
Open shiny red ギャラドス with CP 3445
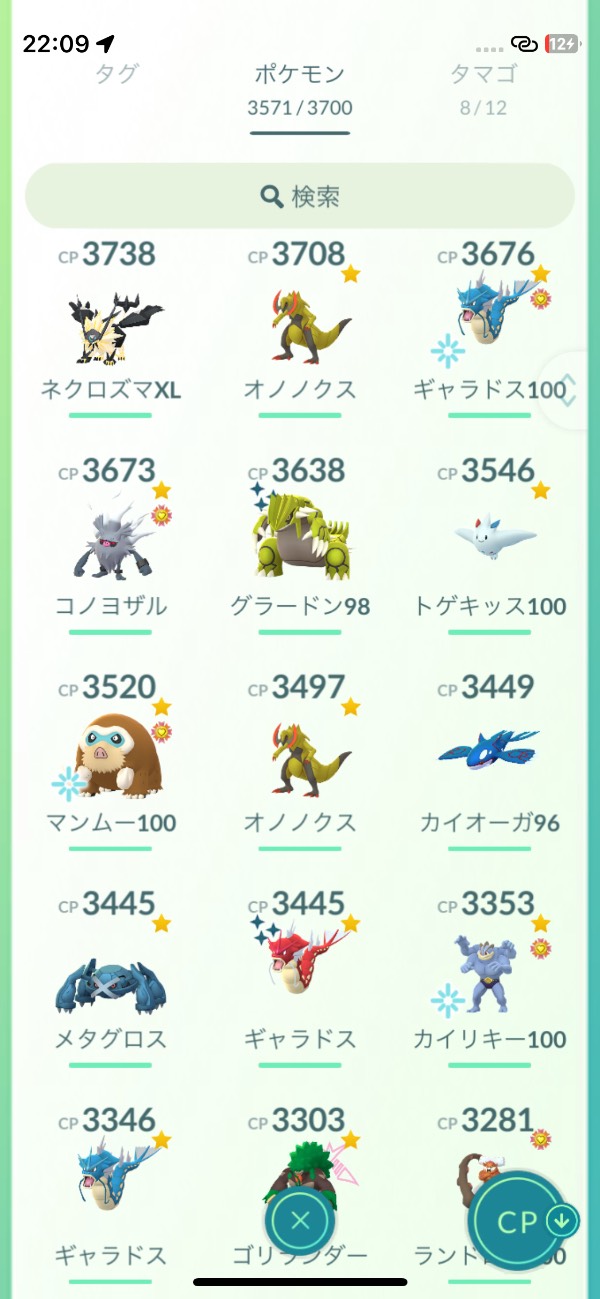[x=300, y=979]
